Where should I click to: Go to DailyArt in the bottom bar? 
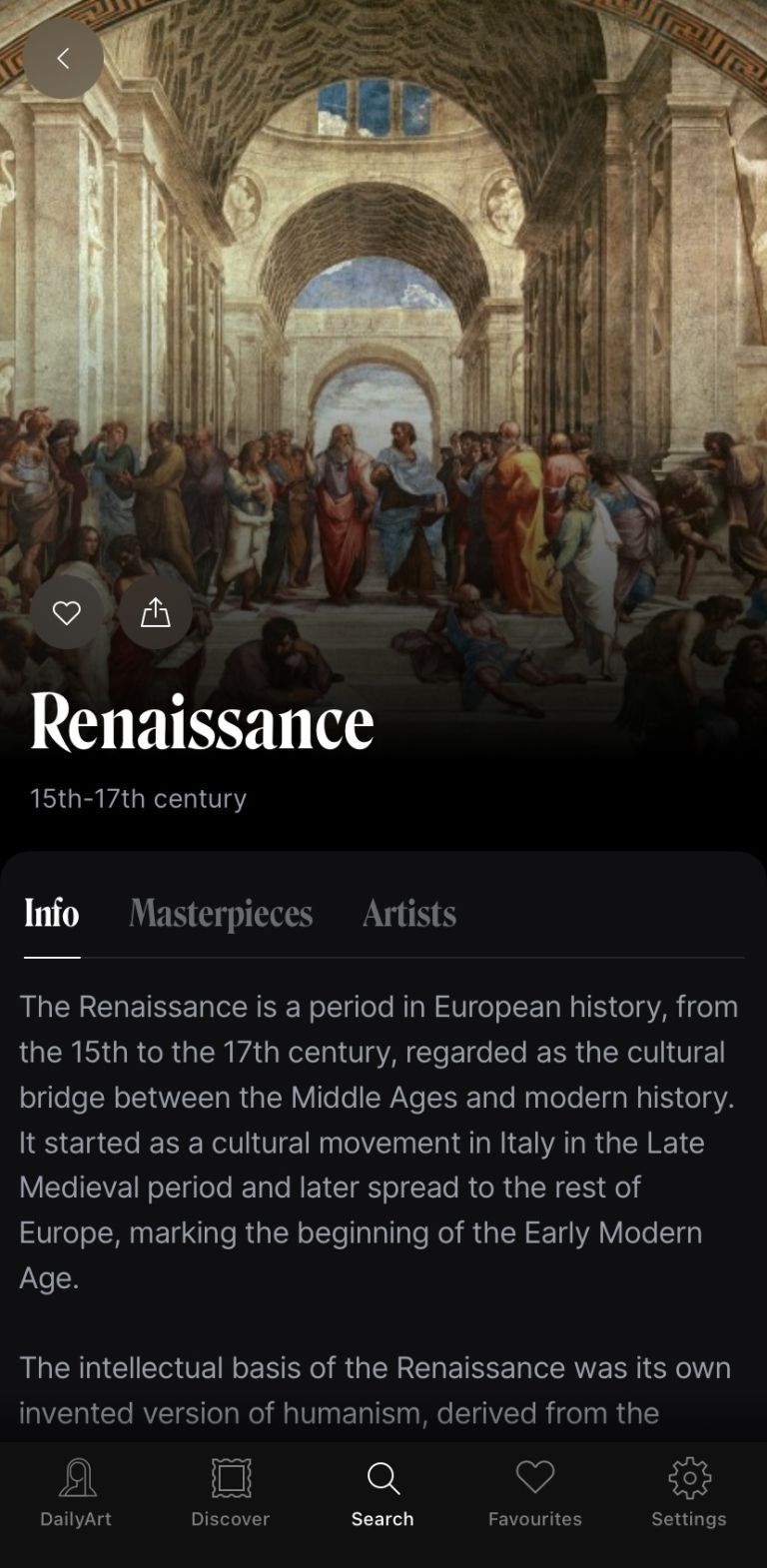coord(76,1493)
